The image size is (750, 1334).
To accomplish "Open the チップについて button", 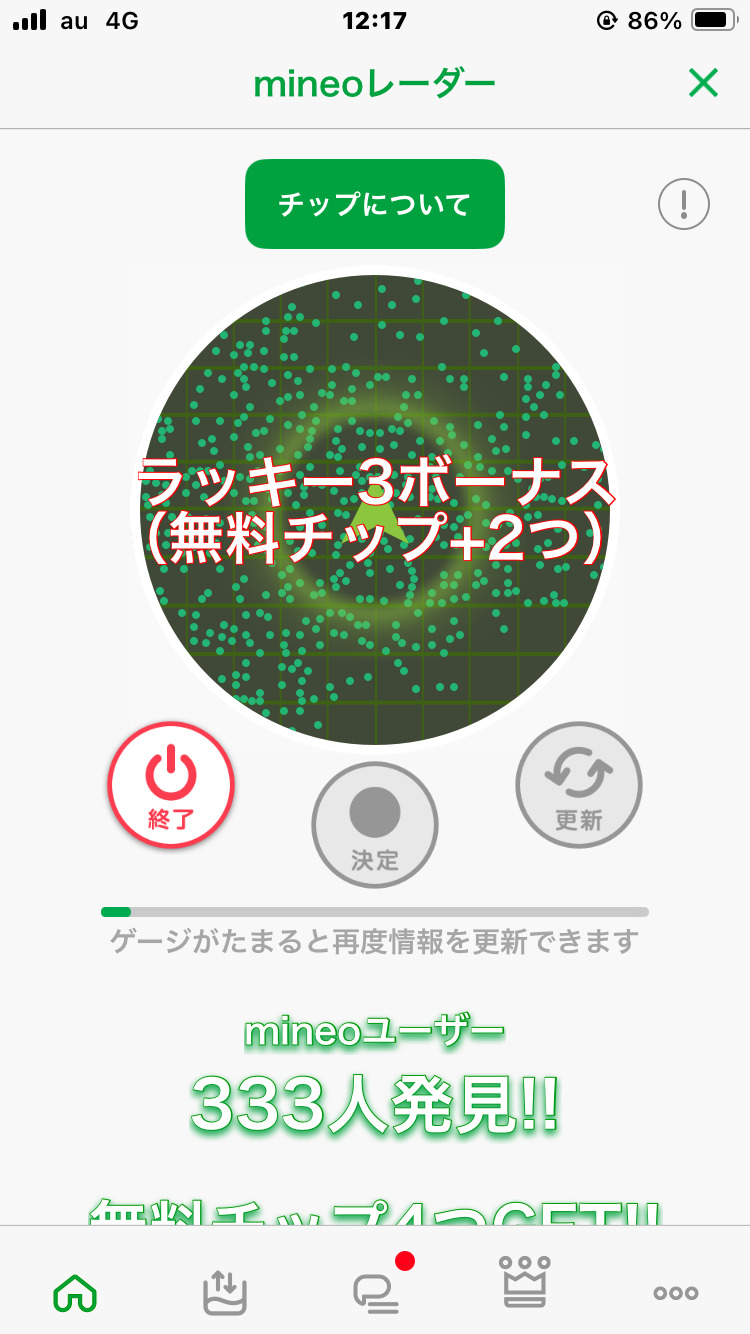I will (374, 204).
